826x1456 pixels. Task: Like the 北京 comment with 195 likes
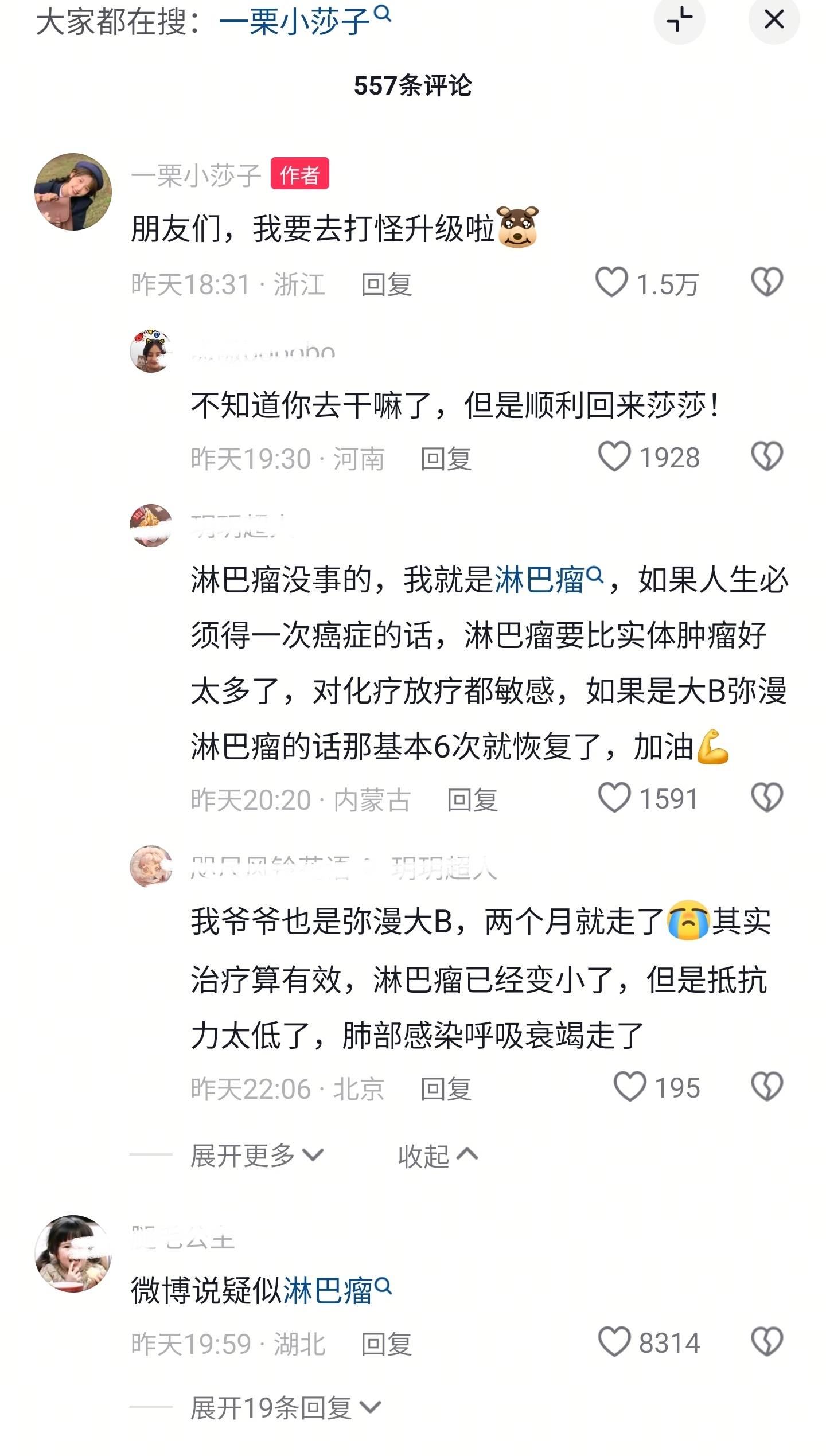630,1087
